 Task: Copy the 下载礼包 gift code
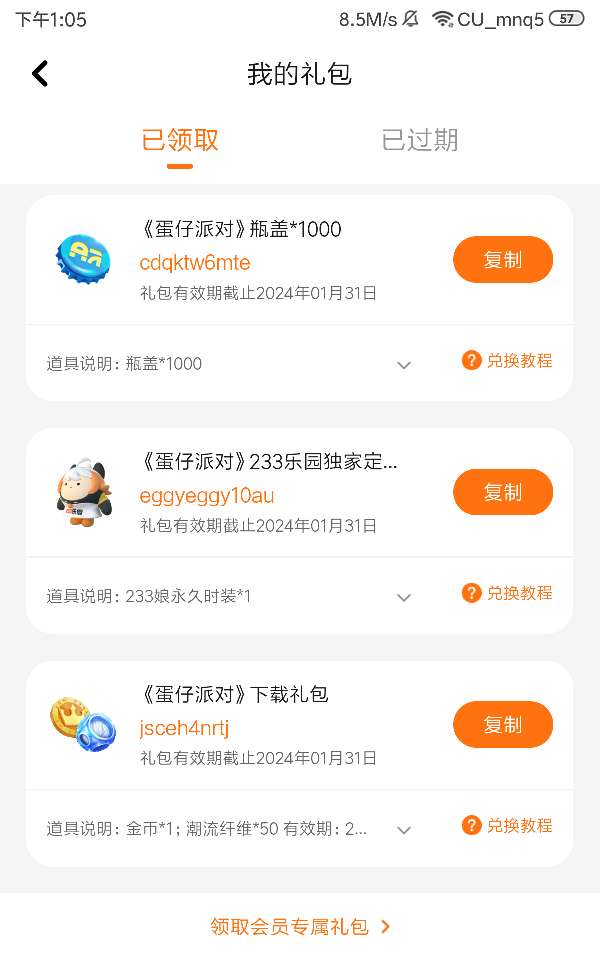click(x=502, y=724)
